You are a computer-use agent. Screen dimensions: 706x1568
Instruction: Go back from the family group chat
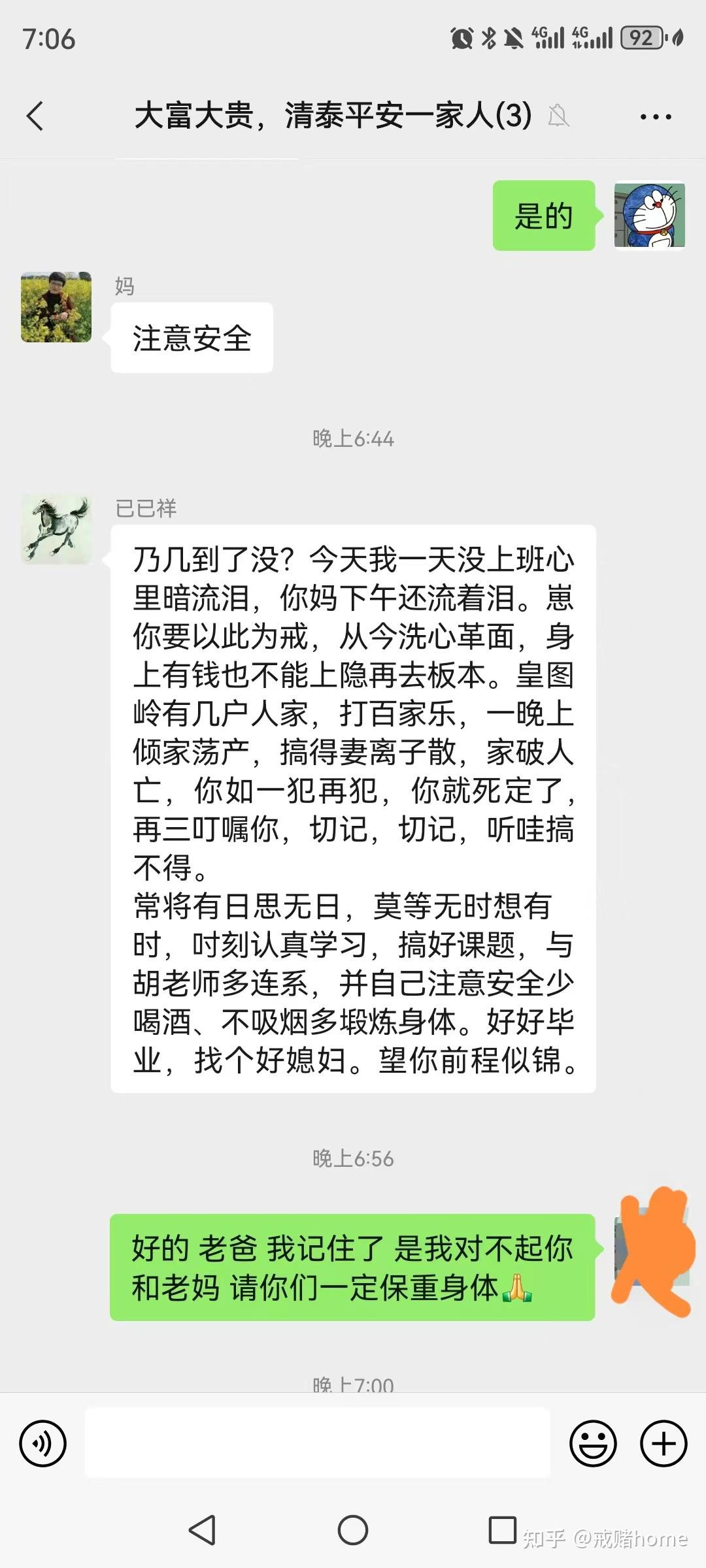(35, 116)
